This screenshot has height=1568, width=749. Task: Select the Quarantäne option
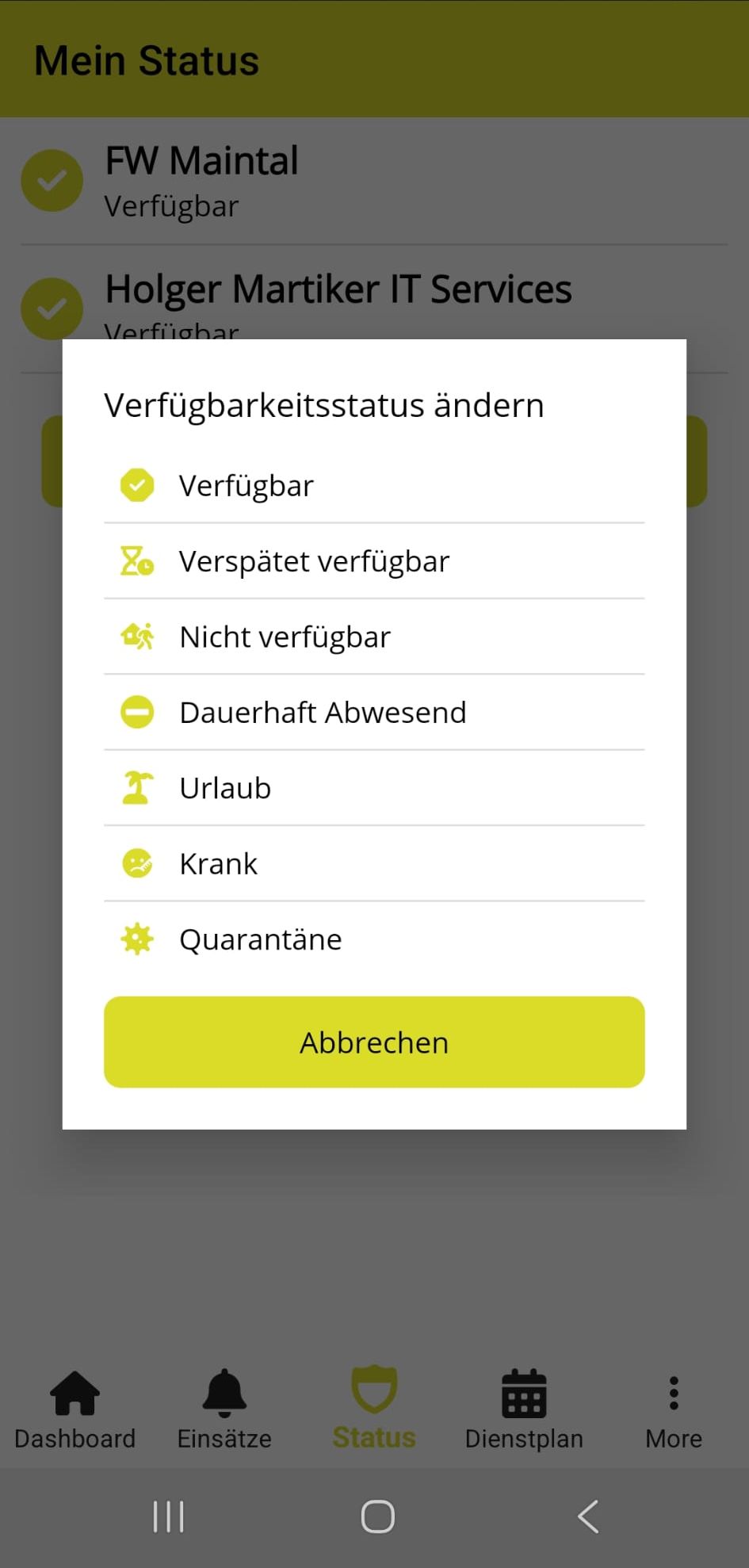pos(373,939)
